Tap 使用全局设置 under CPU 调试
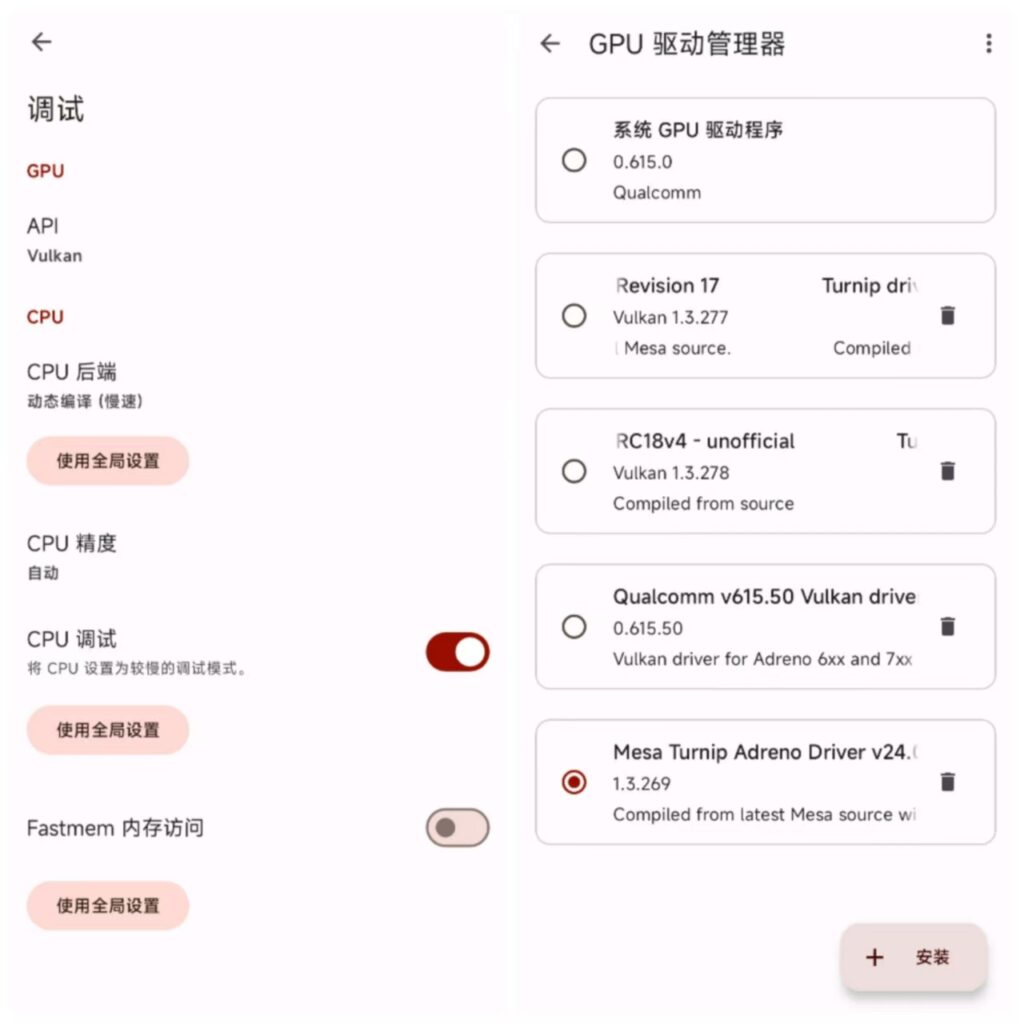Viewport: 1024px width, 1024px height. point(108,730)
